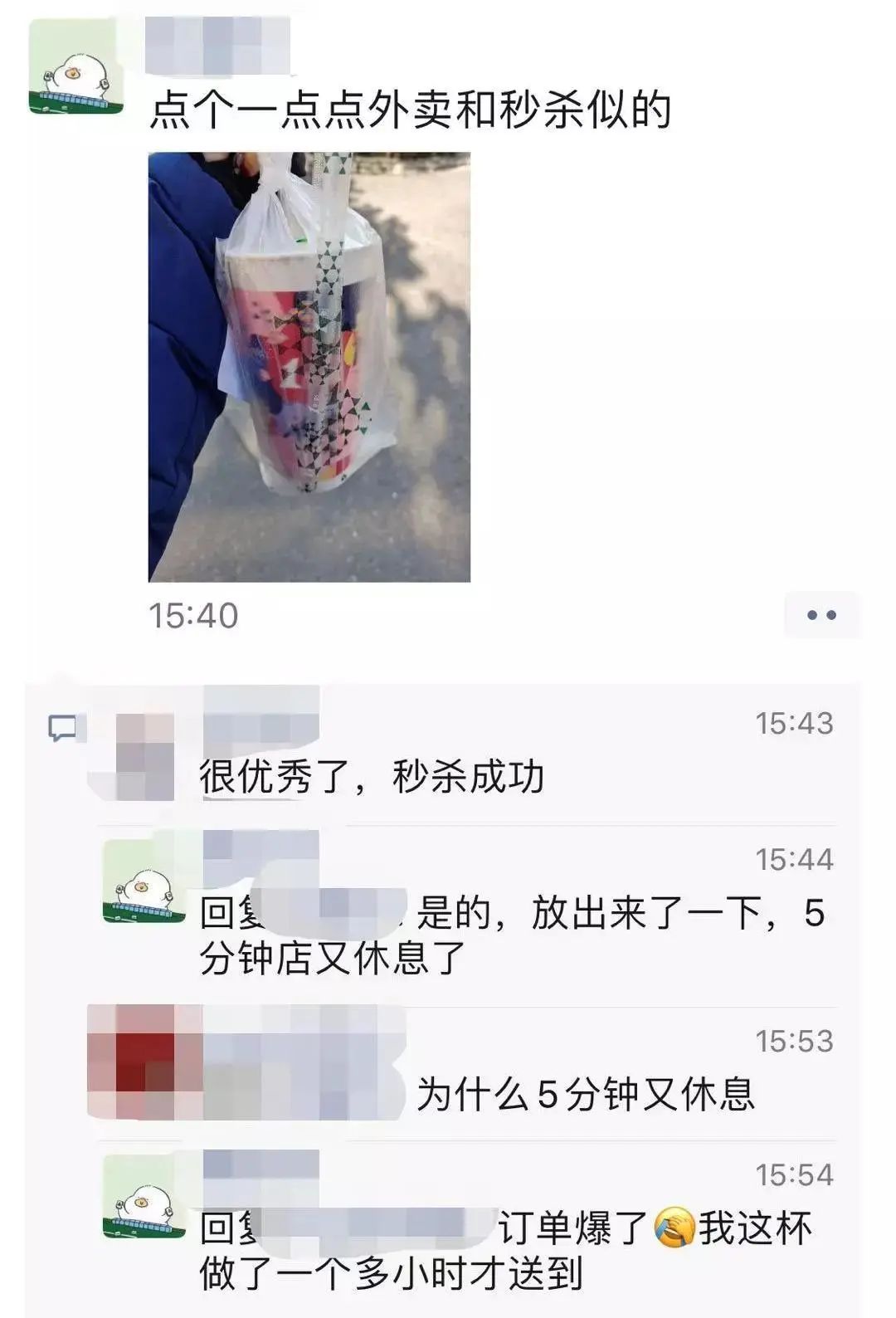Image resolution: width=896 pixels, height=1318 pixels.
Task: Reply to the comment 为什么5分钟又休息
Action: point(584,1094)
